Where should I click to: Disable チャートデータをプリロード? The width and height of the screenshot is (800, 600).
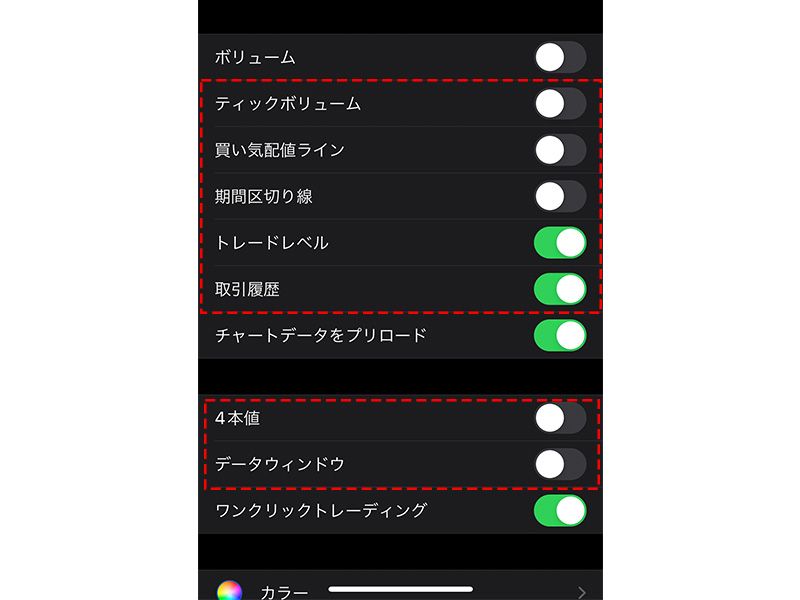(x=560, y=335)
